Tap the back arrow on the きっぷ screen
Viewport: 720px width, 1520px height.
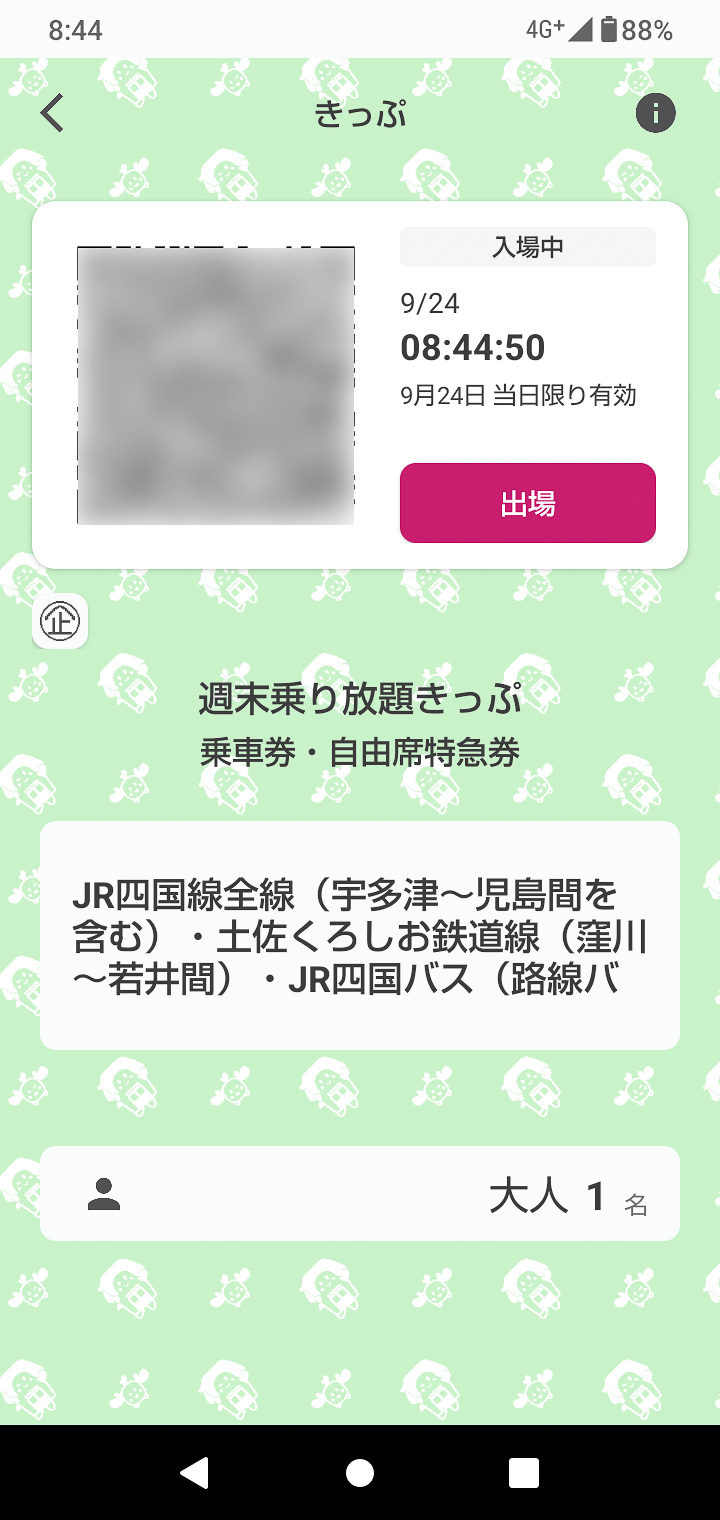pyautogui.click(x=51, y=112)
